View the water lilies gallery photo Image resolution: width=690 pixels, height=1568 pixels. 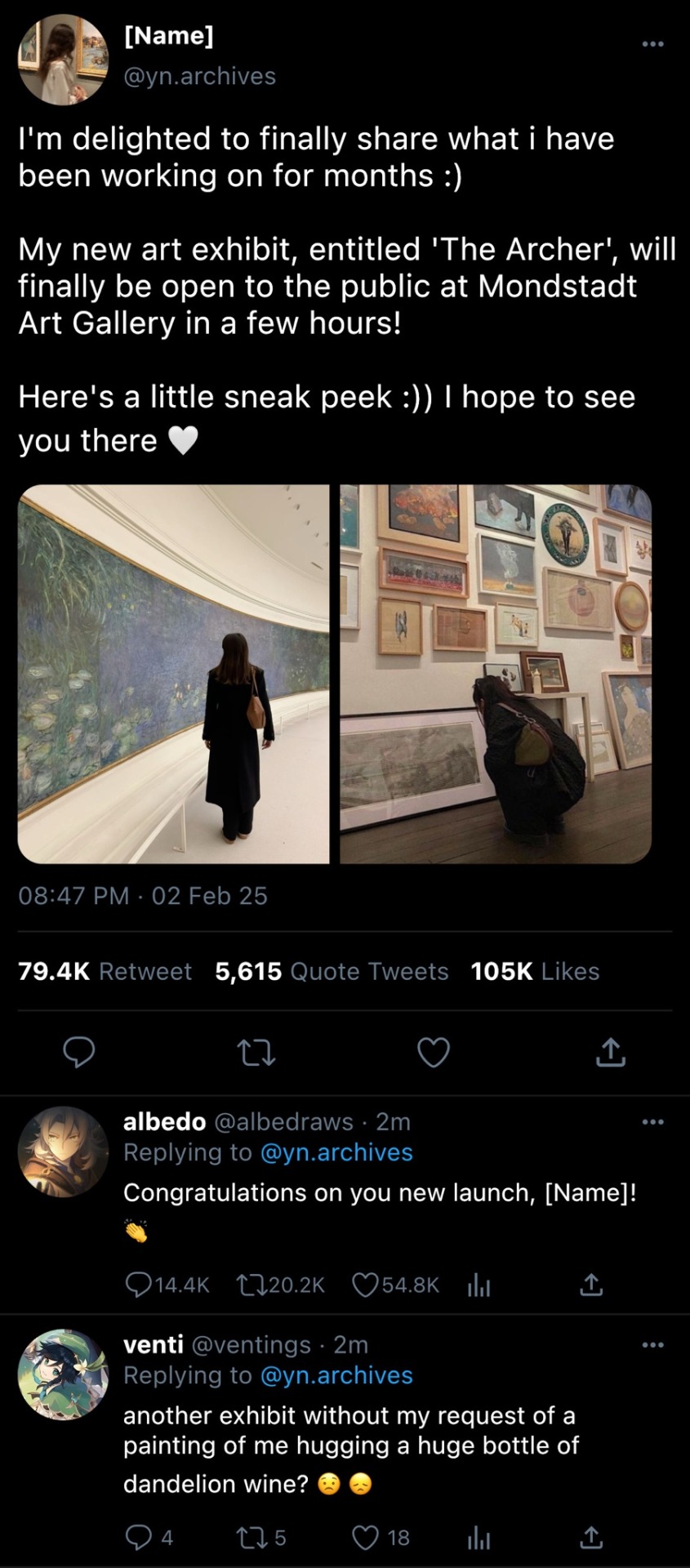point(173,674)
